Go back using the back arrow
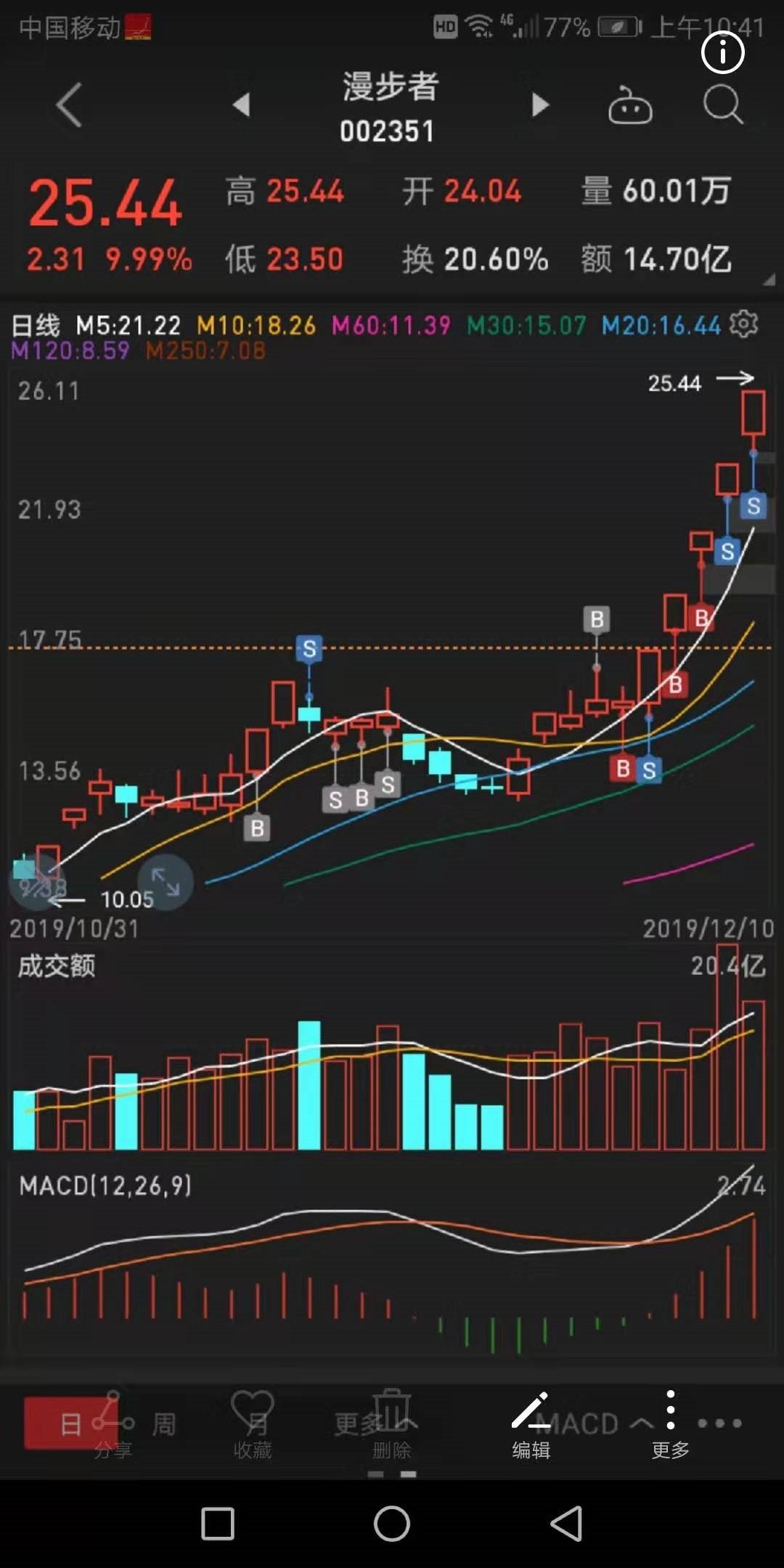Image resolution: width=784 pixels, height=1568 pixels. (x=68, y=105)
